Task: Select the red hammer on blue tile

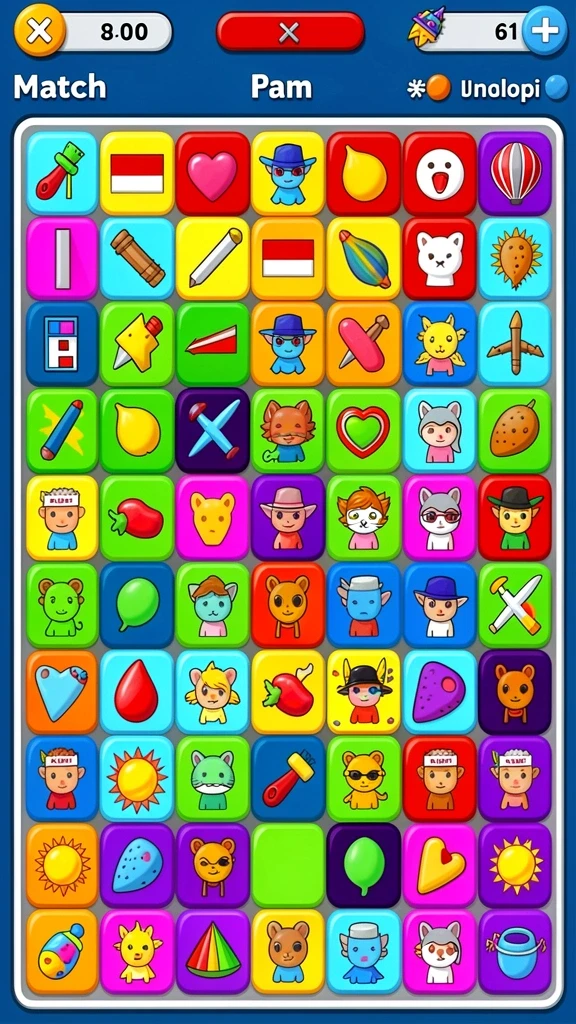Action: tap(288, 778)
